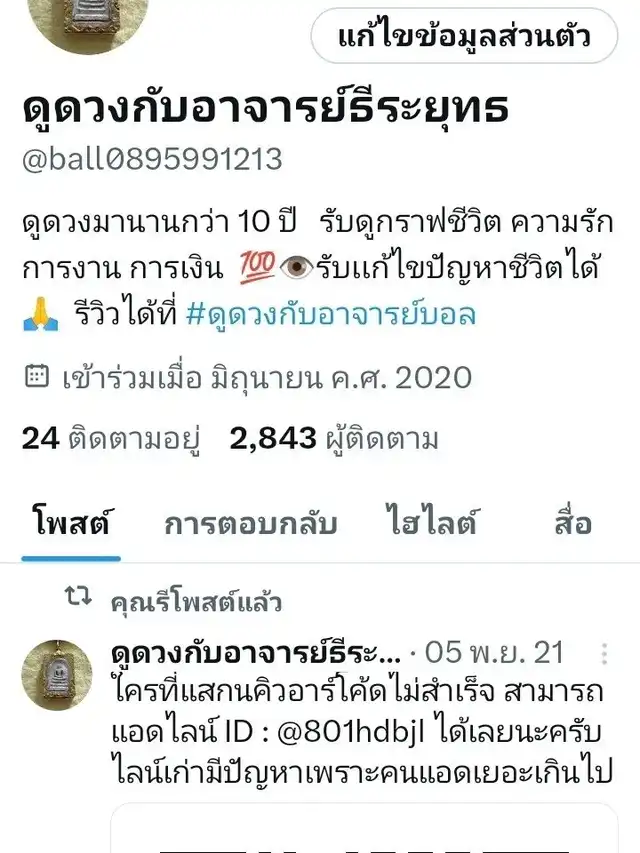Viewport: 640px width, 853px height.
Task: Go to the สื่อ media tab
Action: [x=573, y=523]
